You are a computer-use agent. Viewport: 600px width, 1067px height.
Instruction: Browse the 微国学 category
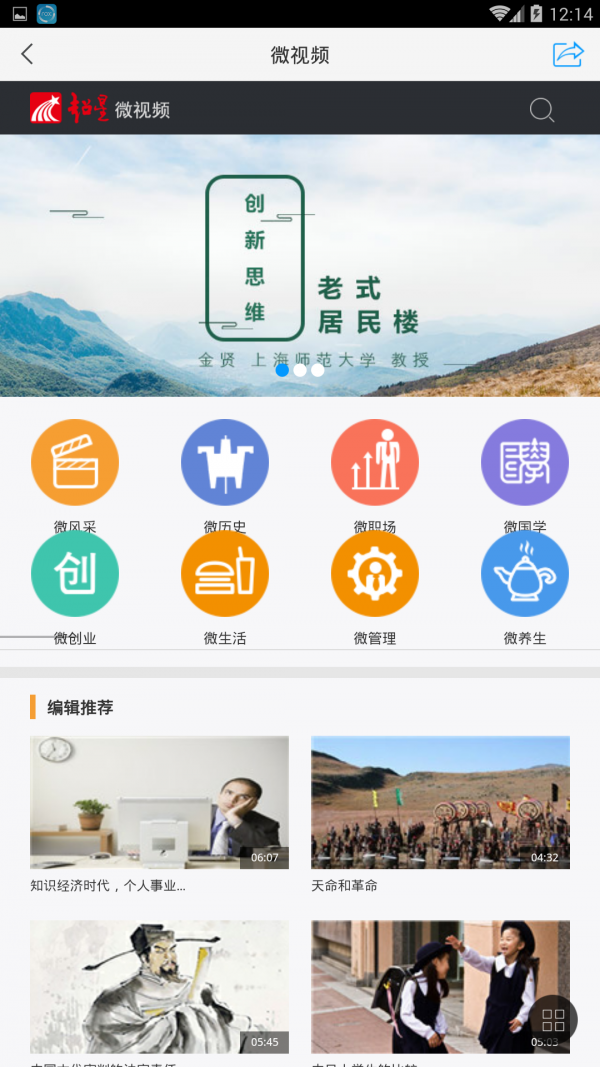pyautogui.click(x=525, y=463)
